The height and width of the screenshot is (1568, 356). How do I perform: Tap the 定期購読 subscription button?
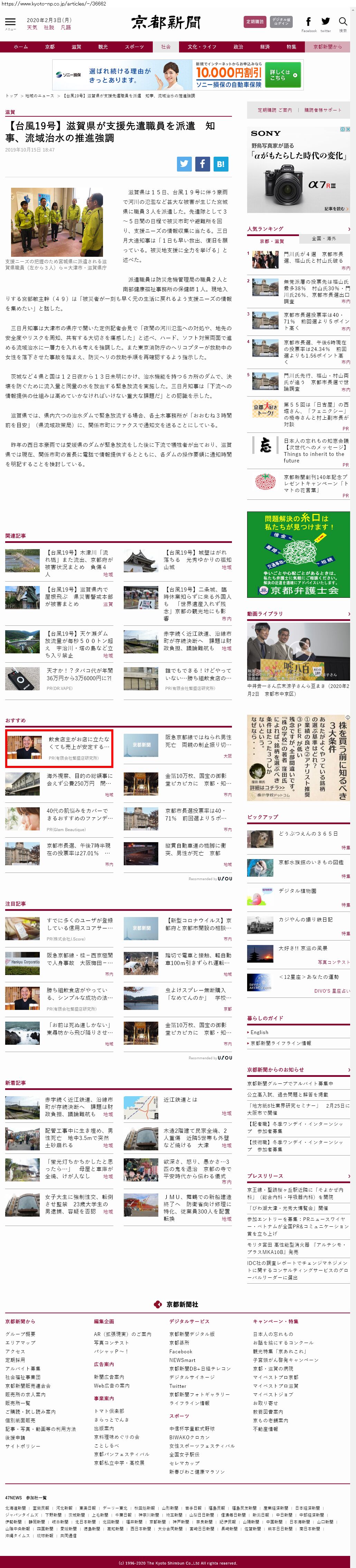coord(255,22)
